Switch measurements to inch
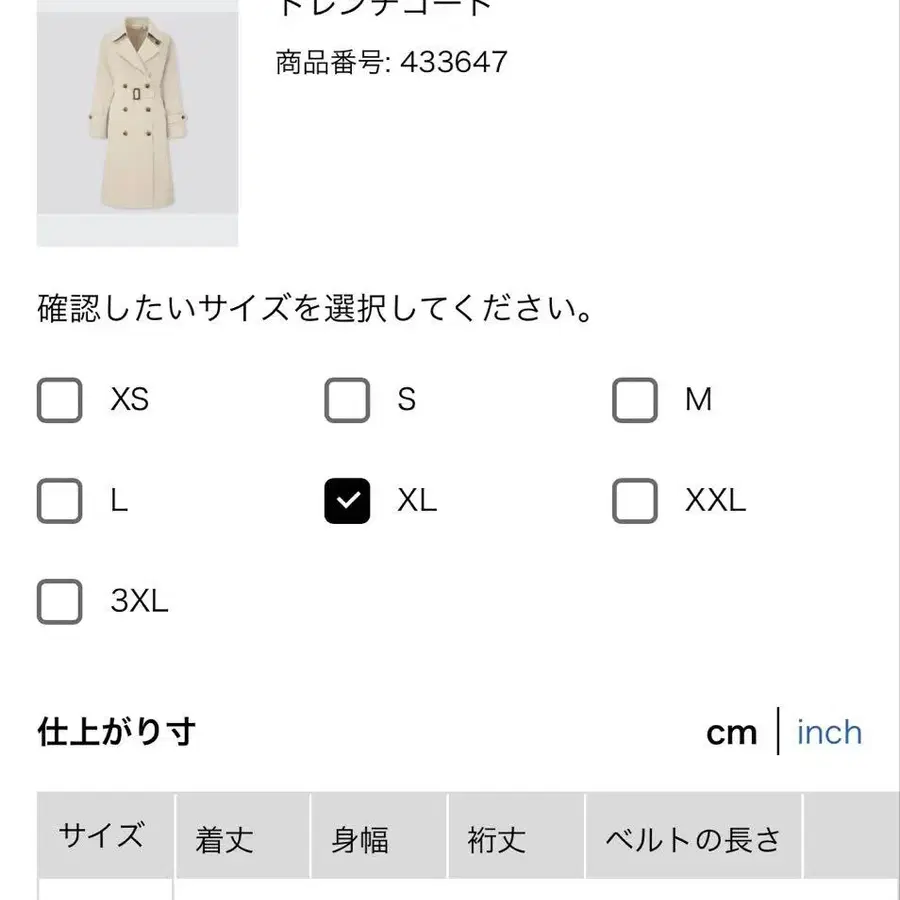 coord(829,732)
